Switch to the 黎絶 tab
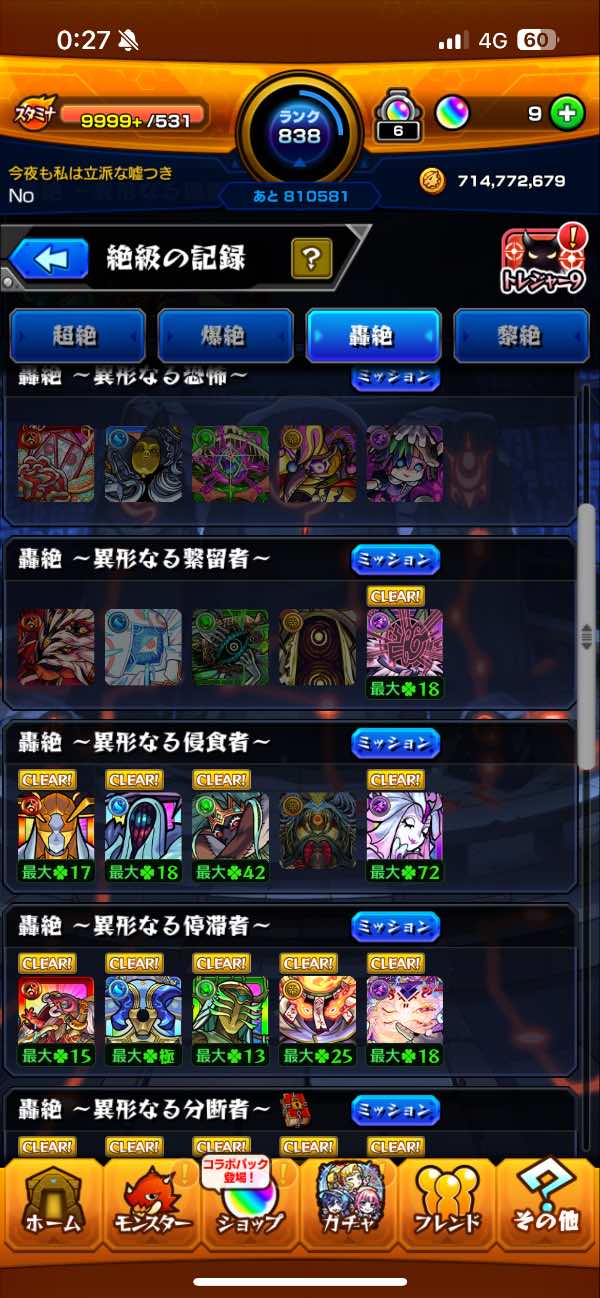Screen dimensions: 600x1298 pos(520,335)
